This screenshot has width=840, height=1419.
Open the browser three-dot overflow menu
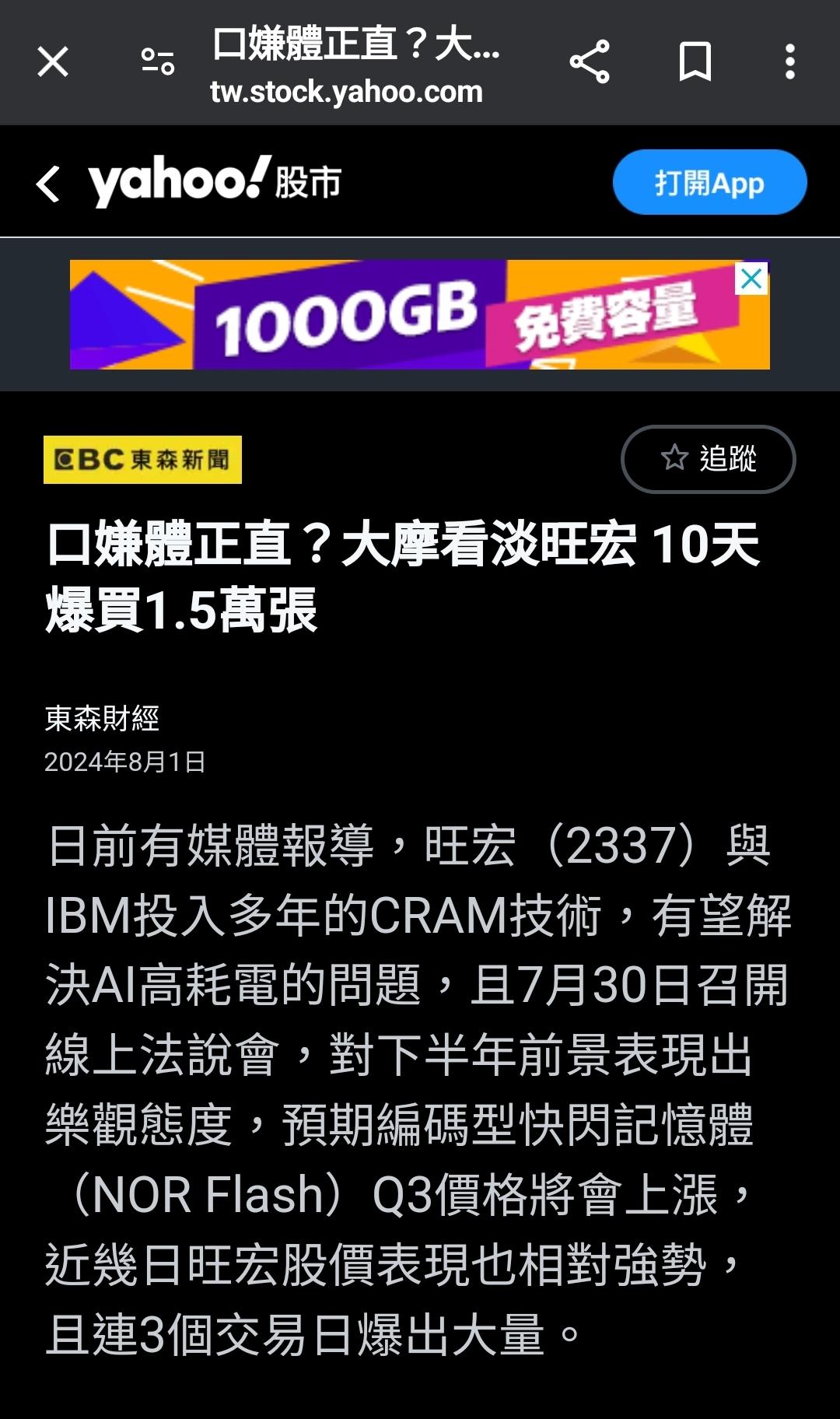791,62
